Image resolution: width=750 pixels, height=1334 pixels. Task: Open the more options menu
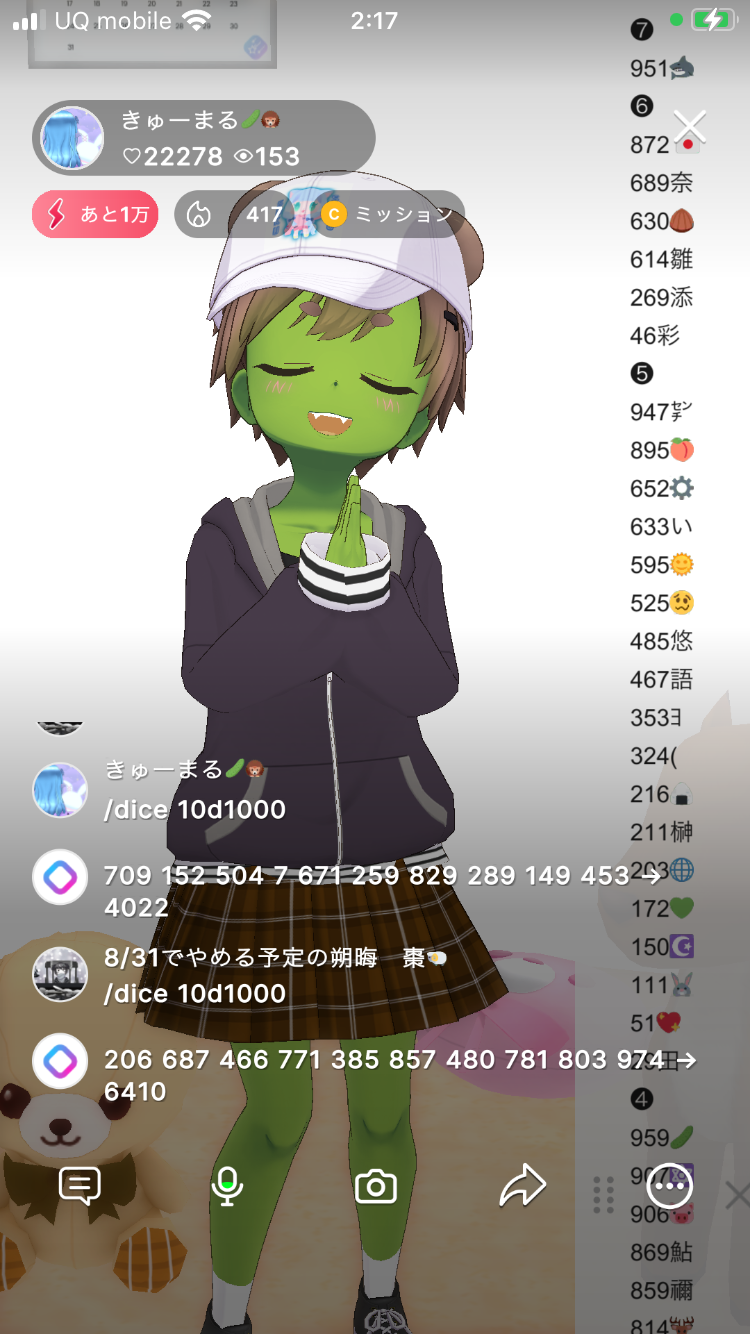pos(669,1187)
